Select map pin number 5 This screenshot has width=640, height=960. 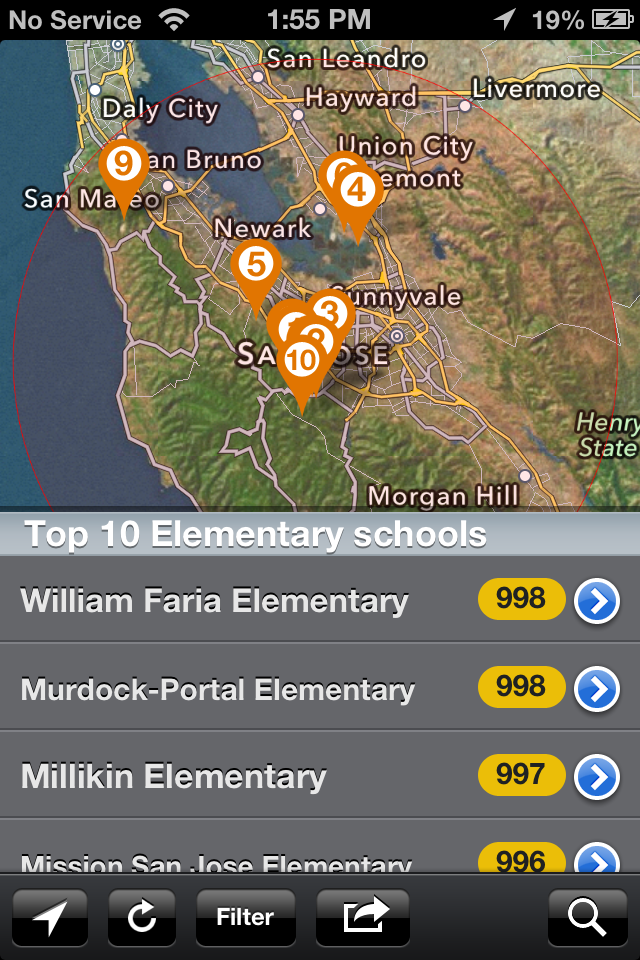coord(256,266)
